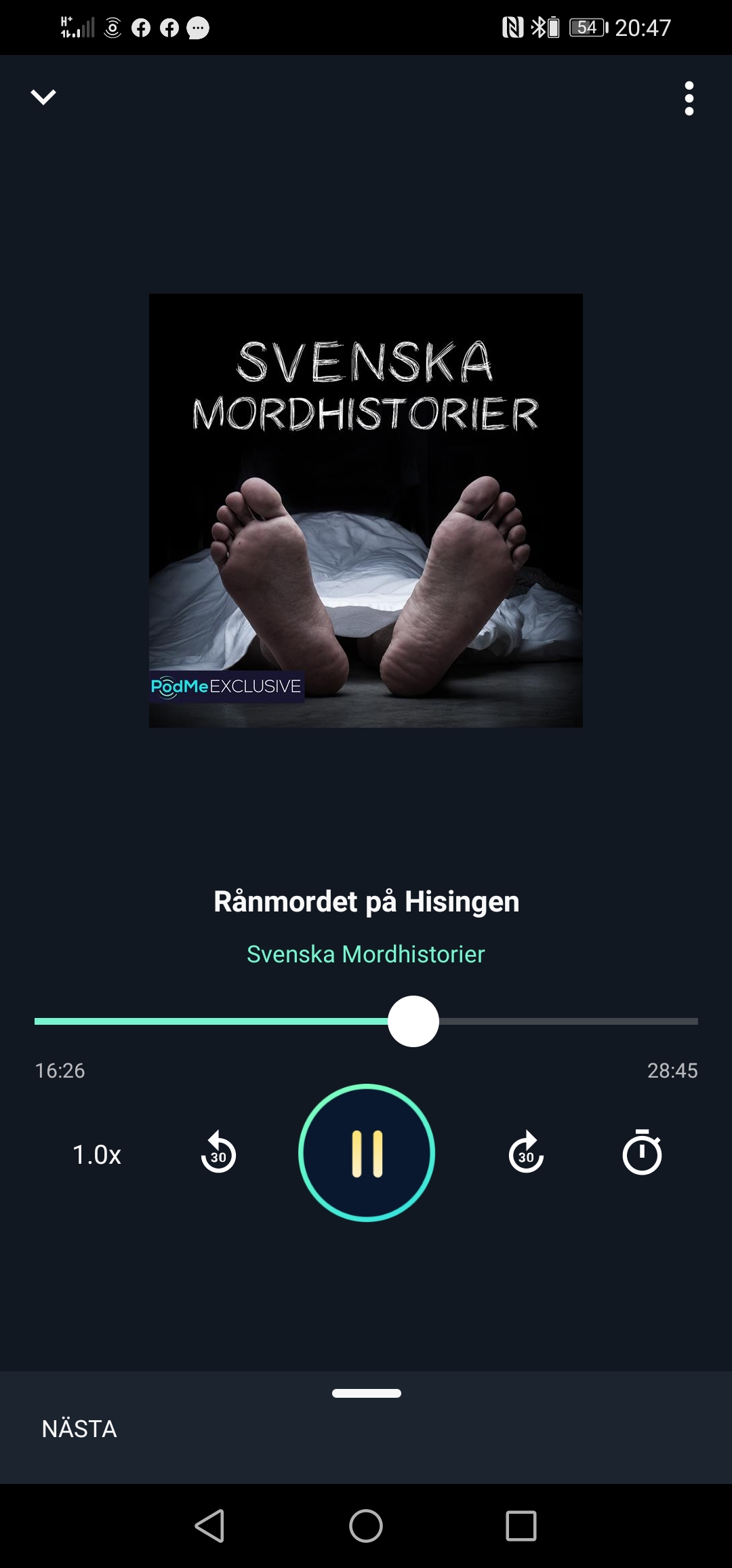Open the three-dot overflow menu
This screenshot has height=1568, width=732.
tap(689, 99)
